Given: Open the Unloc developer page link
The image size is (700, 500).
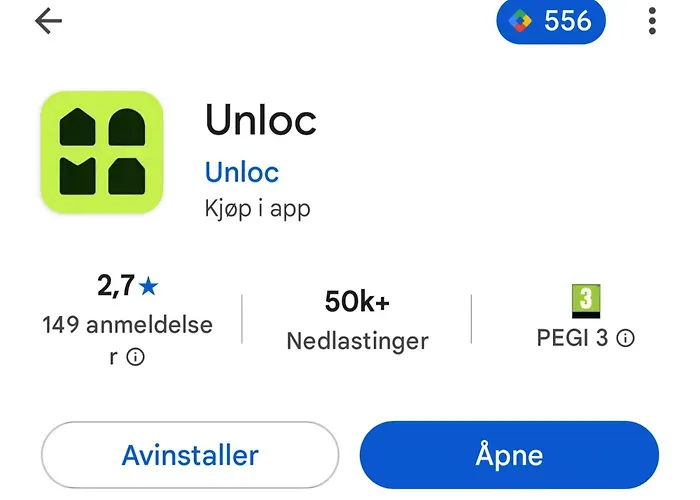Looking at the screenshot, I should 241,171.
